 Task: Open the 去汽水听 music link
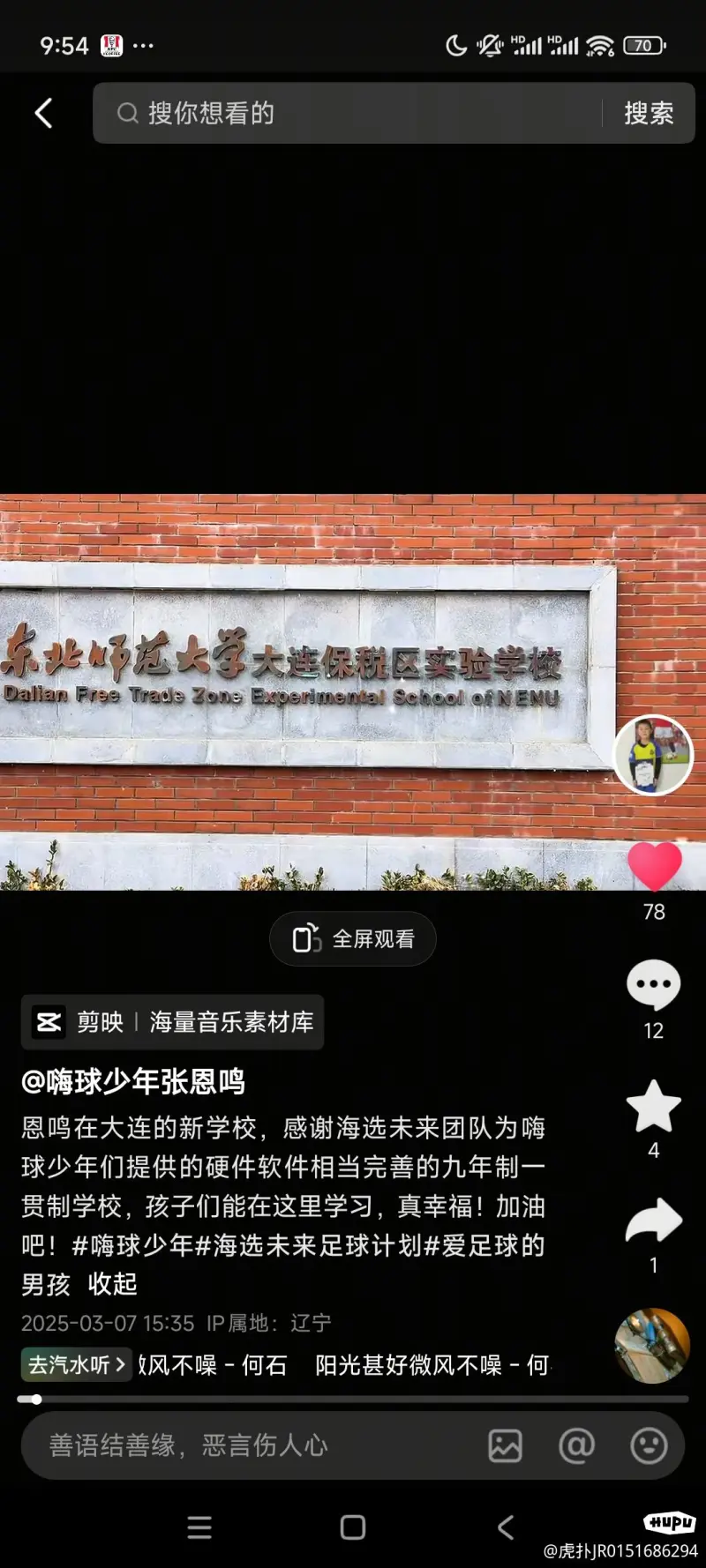click(x=77, y=1365)
